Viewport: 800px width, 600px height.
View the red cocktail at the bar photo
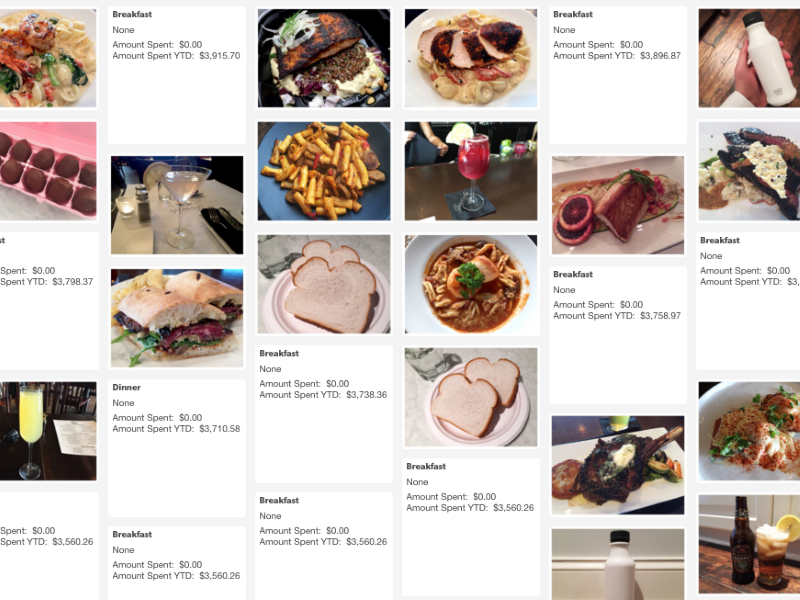click(471, 171)
